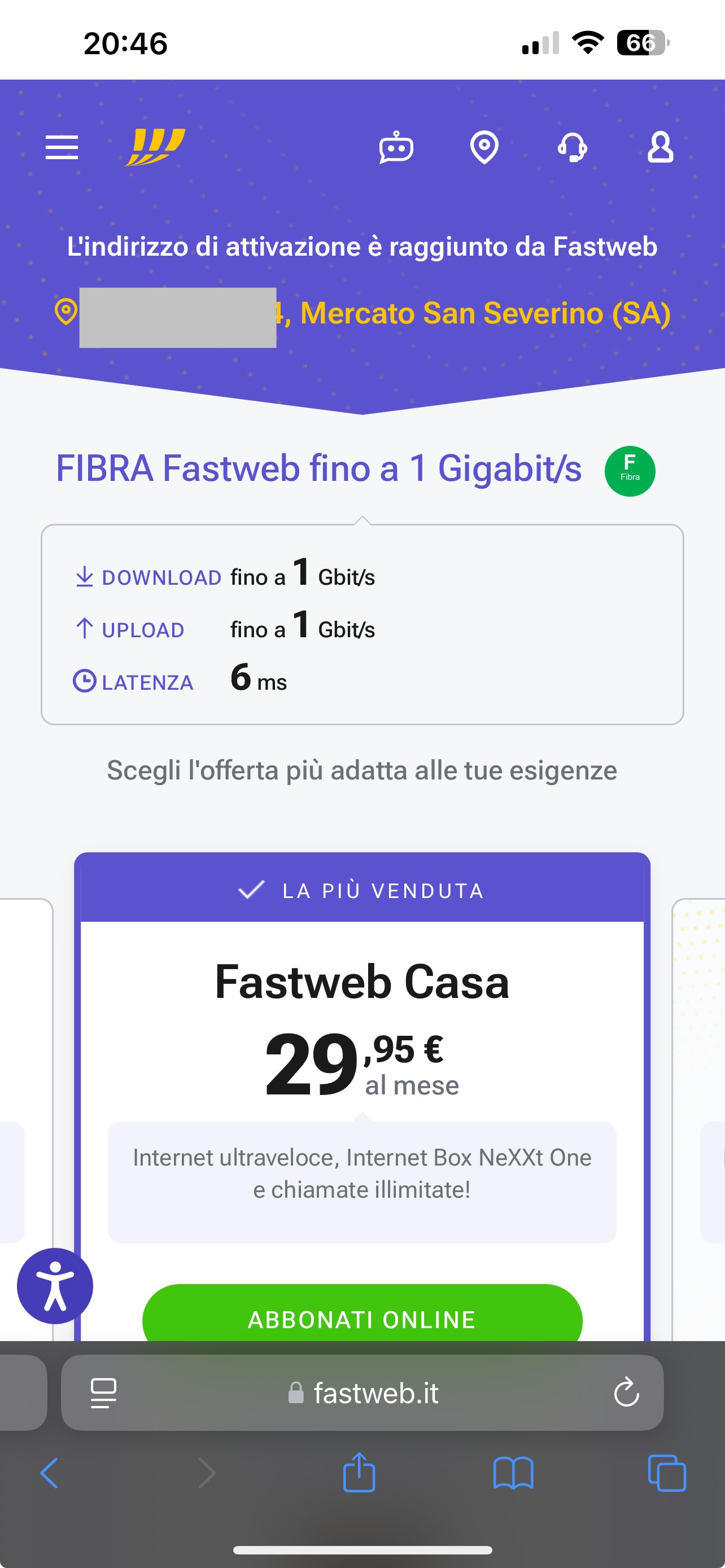
Task: Open the store locator pin icon
Action: click(484, 147)
